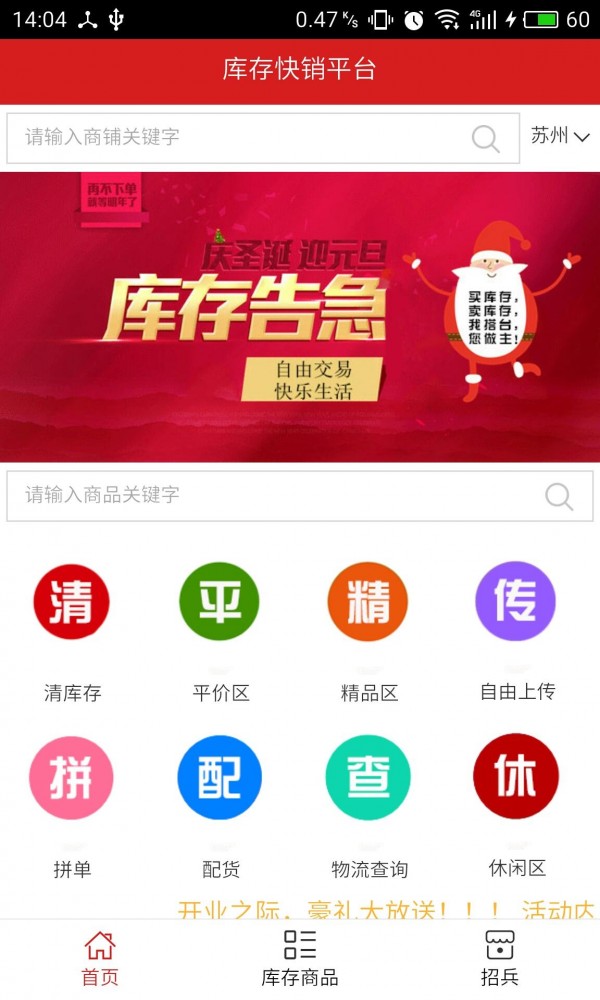Tap the shop keyword search field

pos(240,138)
